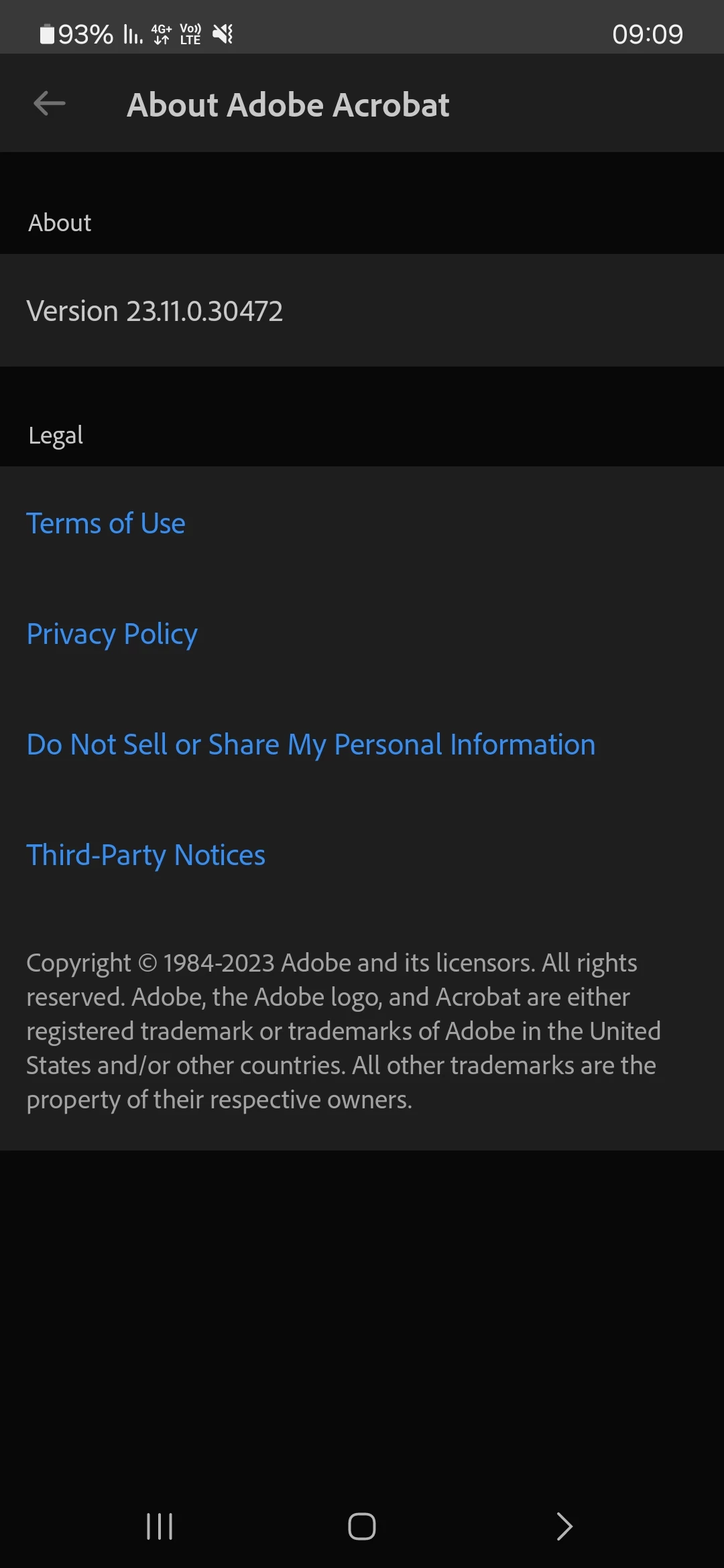Open the Terms of Use link

pyautogui.click(x=106, y=523)
